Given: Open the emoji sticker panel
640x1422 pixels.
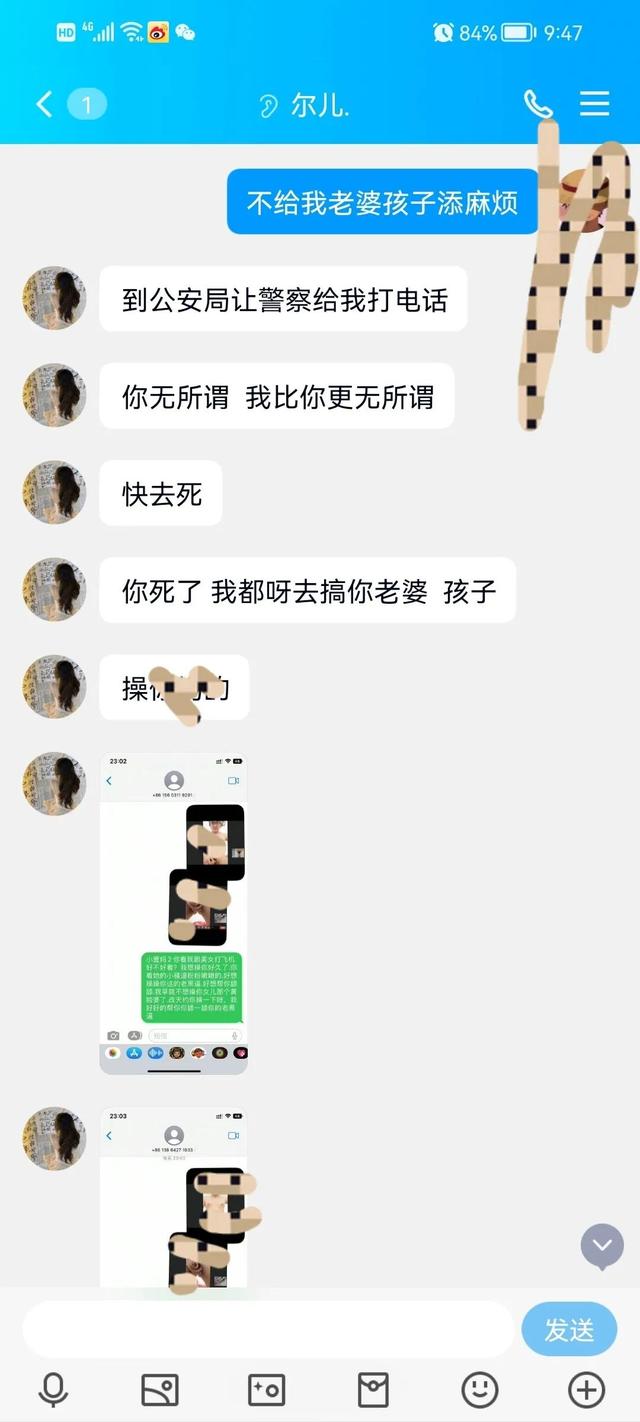Looking at the screenshot, I should [x=480, y=1389].
